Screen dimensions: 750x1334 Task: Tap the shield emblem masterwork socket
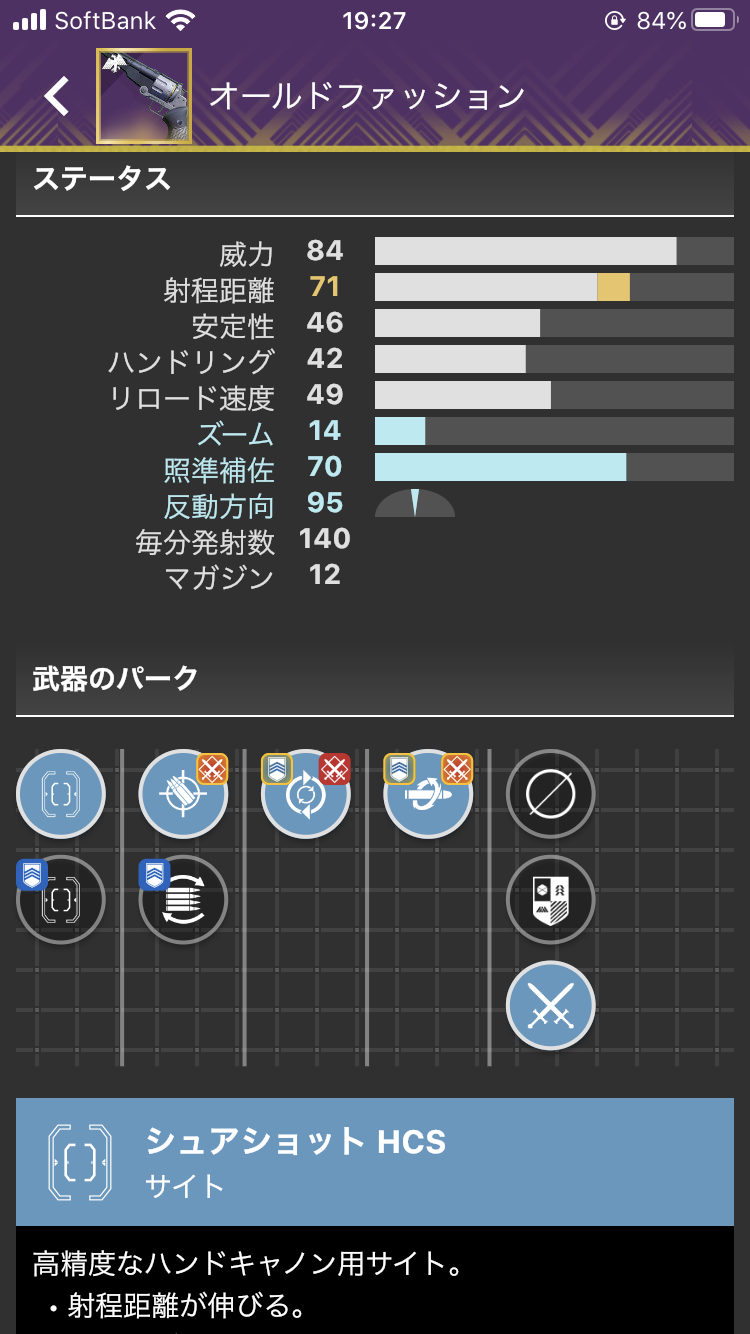click(551, 900)
